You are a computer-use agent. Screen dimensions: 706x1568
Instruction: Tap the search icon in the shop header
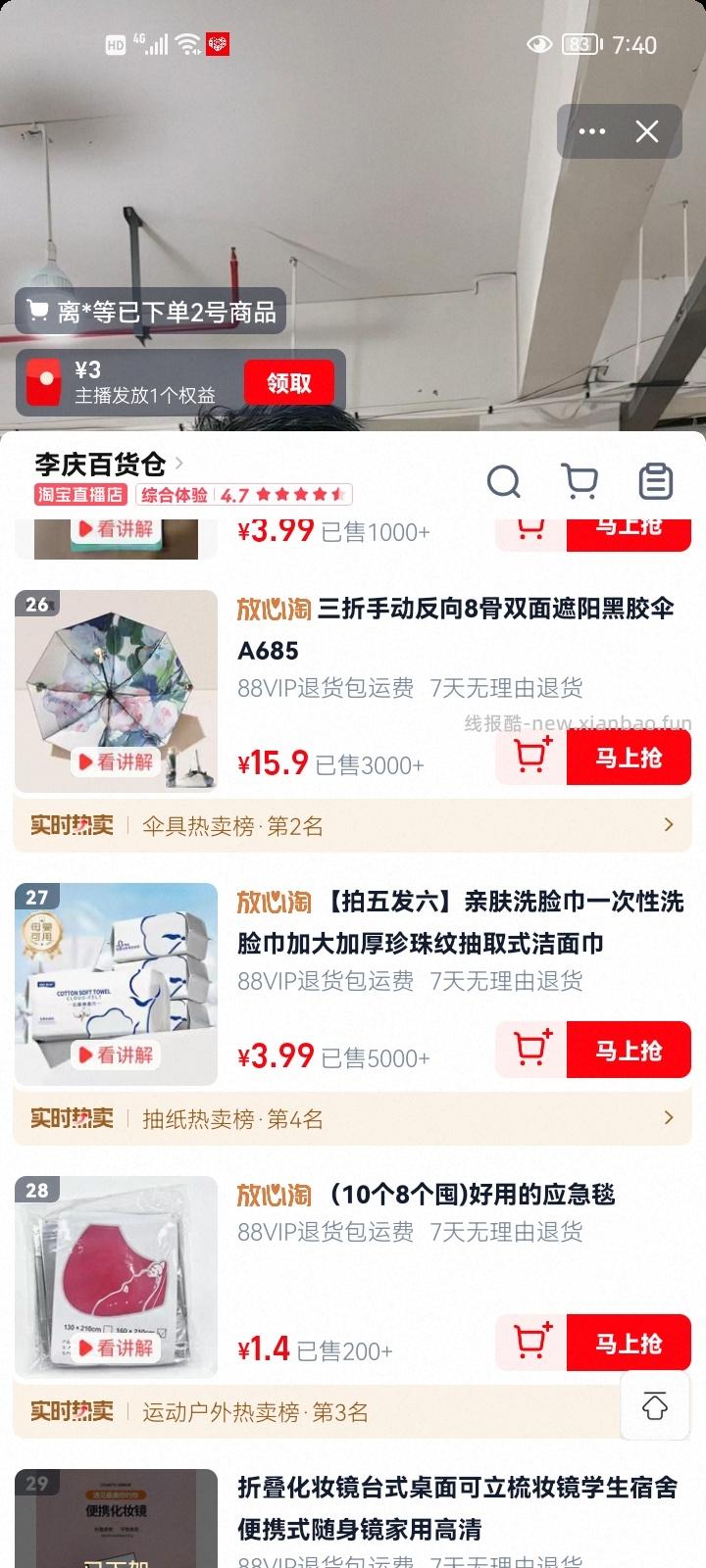504,481
